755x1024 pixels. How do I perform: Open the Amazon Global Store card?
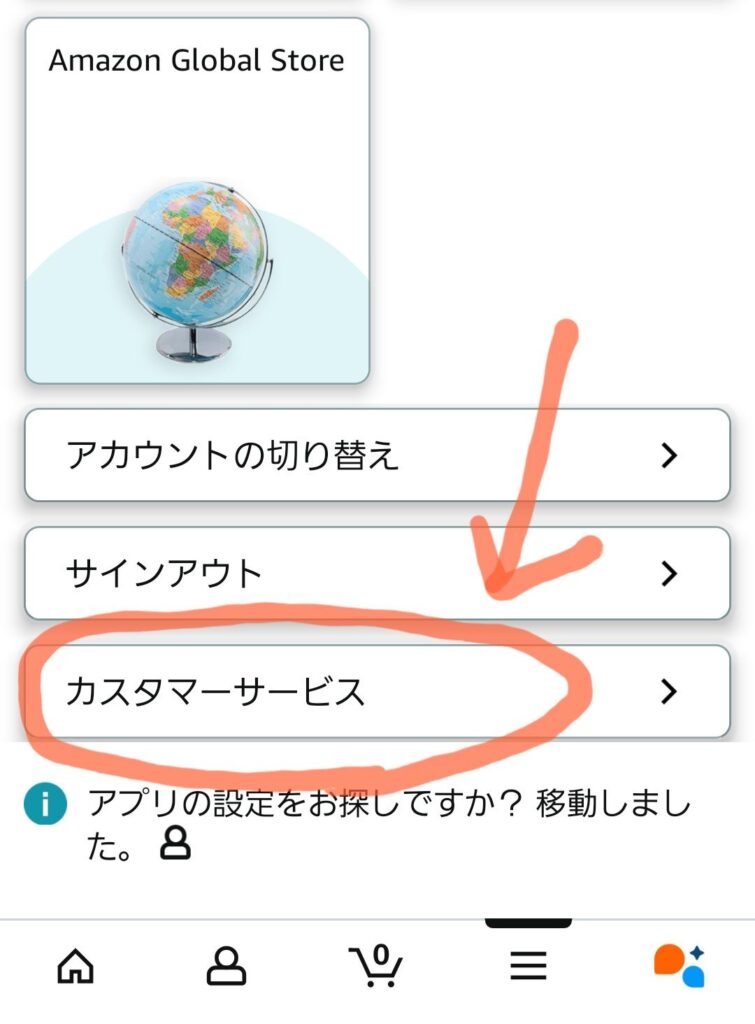click(197, 200)
